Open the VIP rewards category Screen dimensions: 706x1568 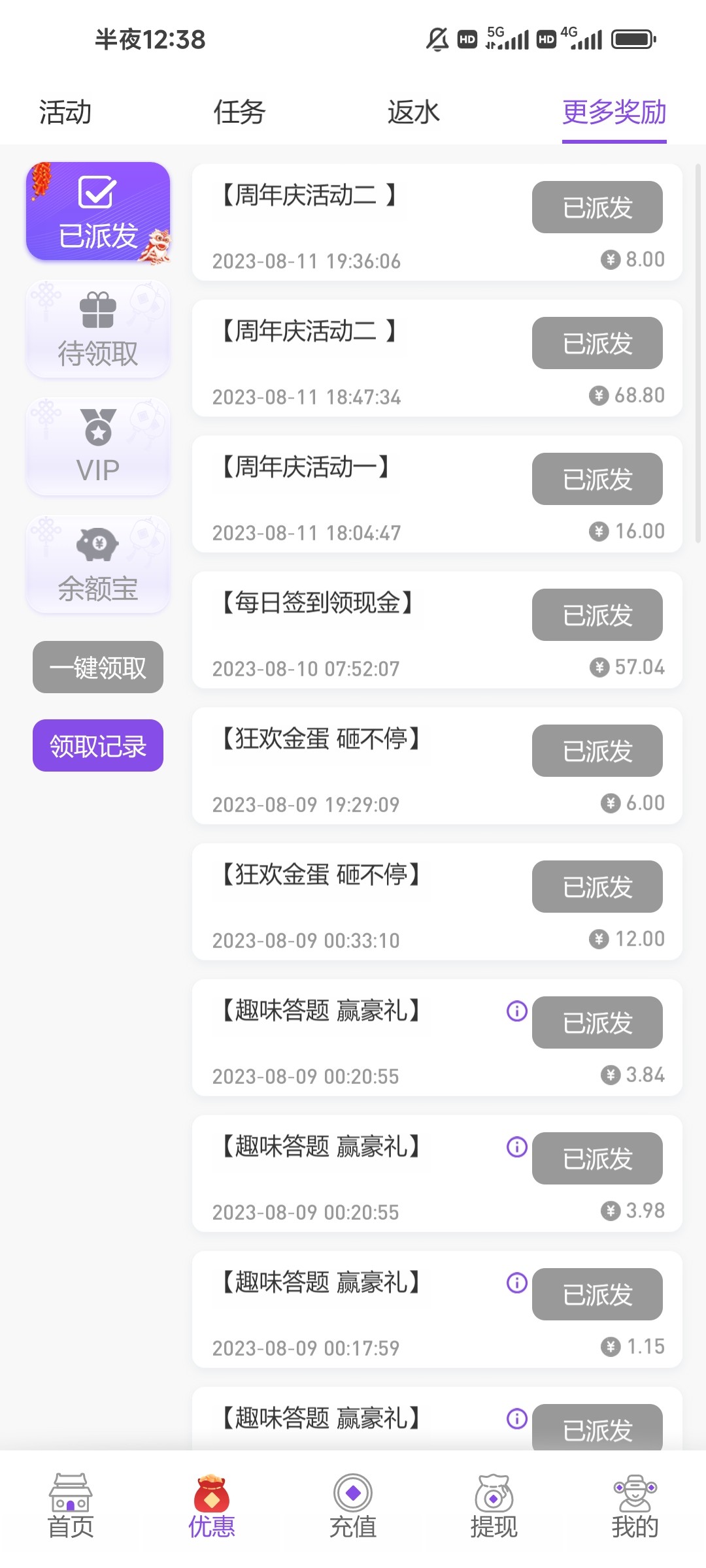click(x=98, y=446)
